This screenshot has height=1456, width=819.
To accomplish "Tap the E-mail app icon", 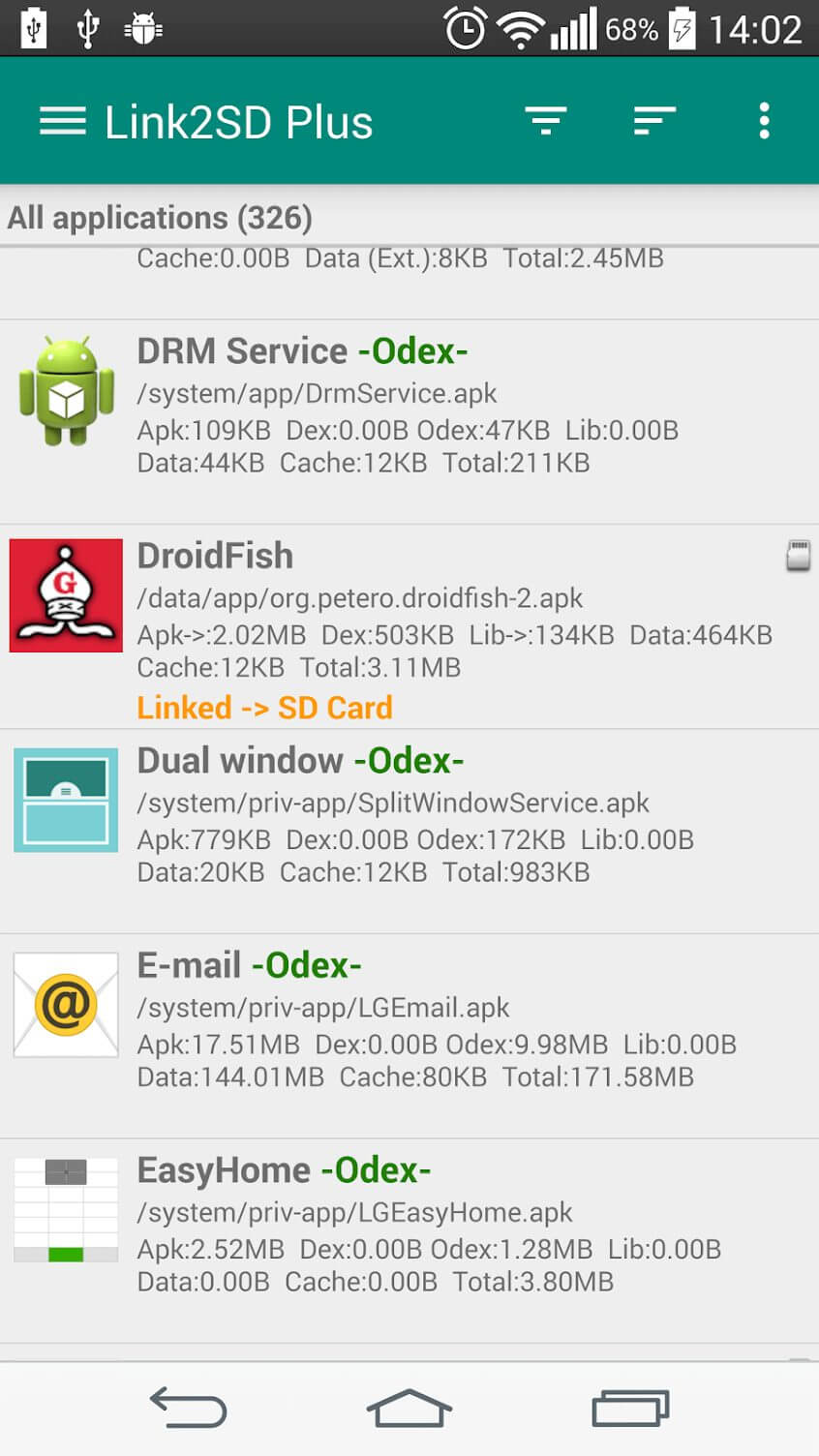I will 65,1004.
